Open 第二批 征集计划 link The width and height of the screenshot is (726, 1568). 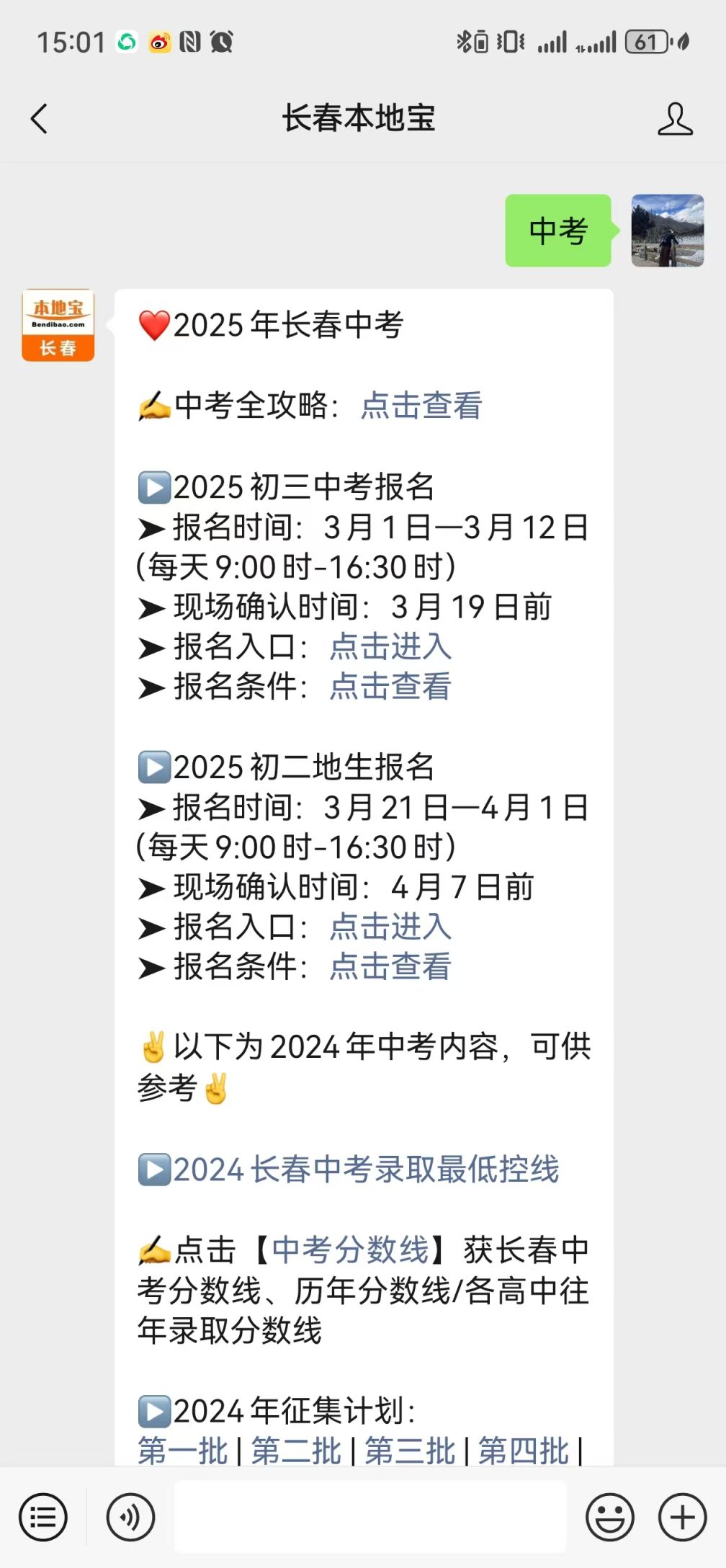(x=296, y=1450)
